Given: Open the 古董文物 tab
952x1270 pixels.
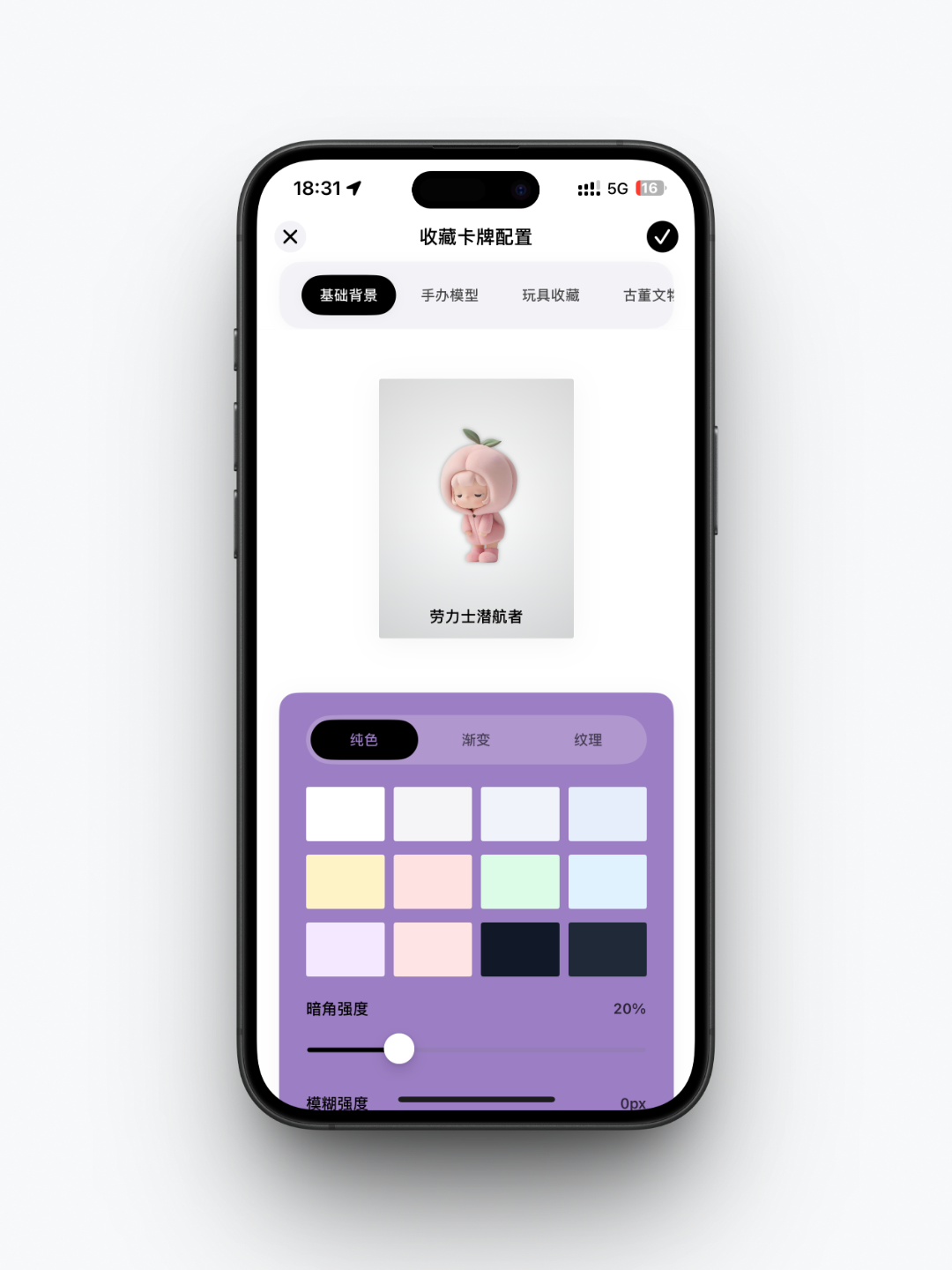Looking at the screenshot, I should coord(648,295).
